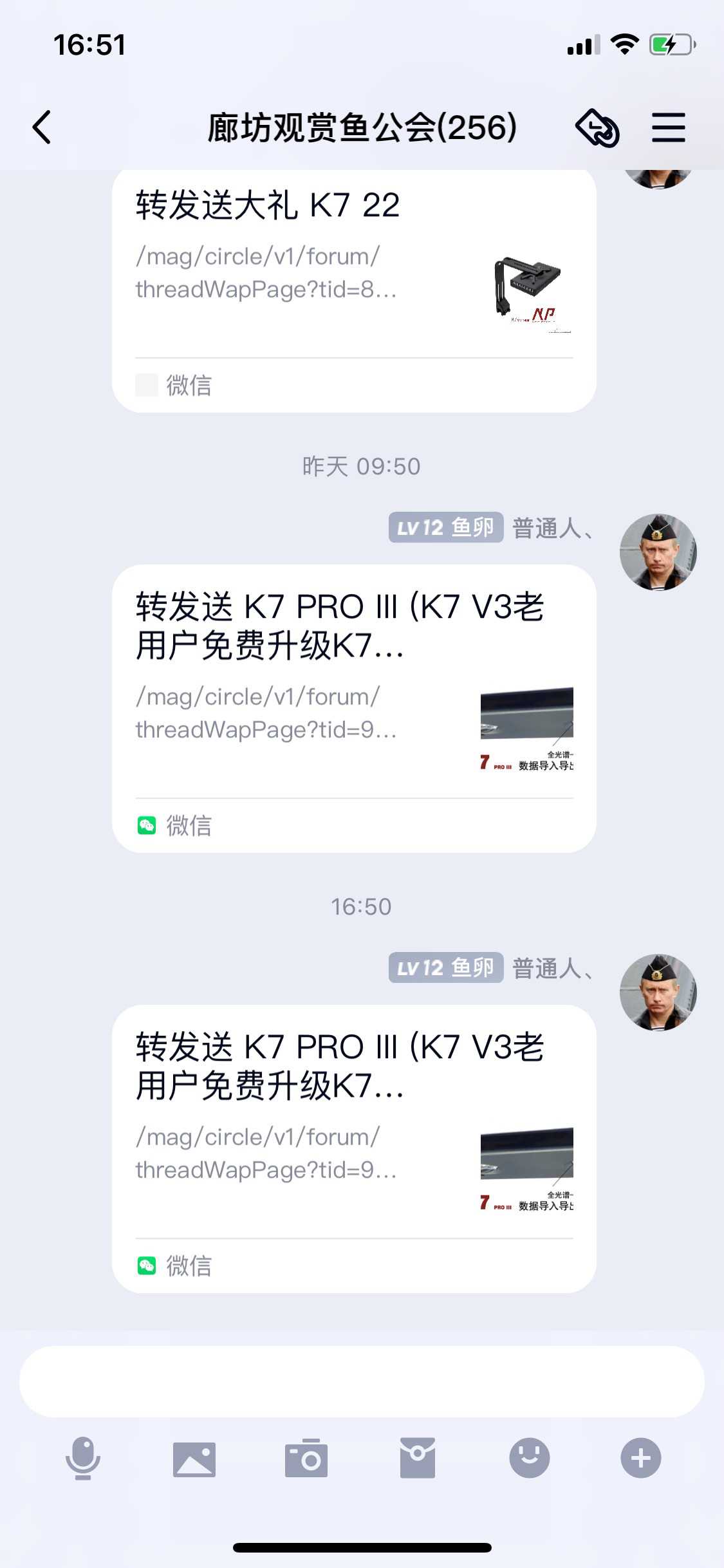Image resolution: width=724 pixels, height=1568 pixels.
Task: Open the K7 PRO III card sent yesterday 09:50
Action: click(354, 708)
